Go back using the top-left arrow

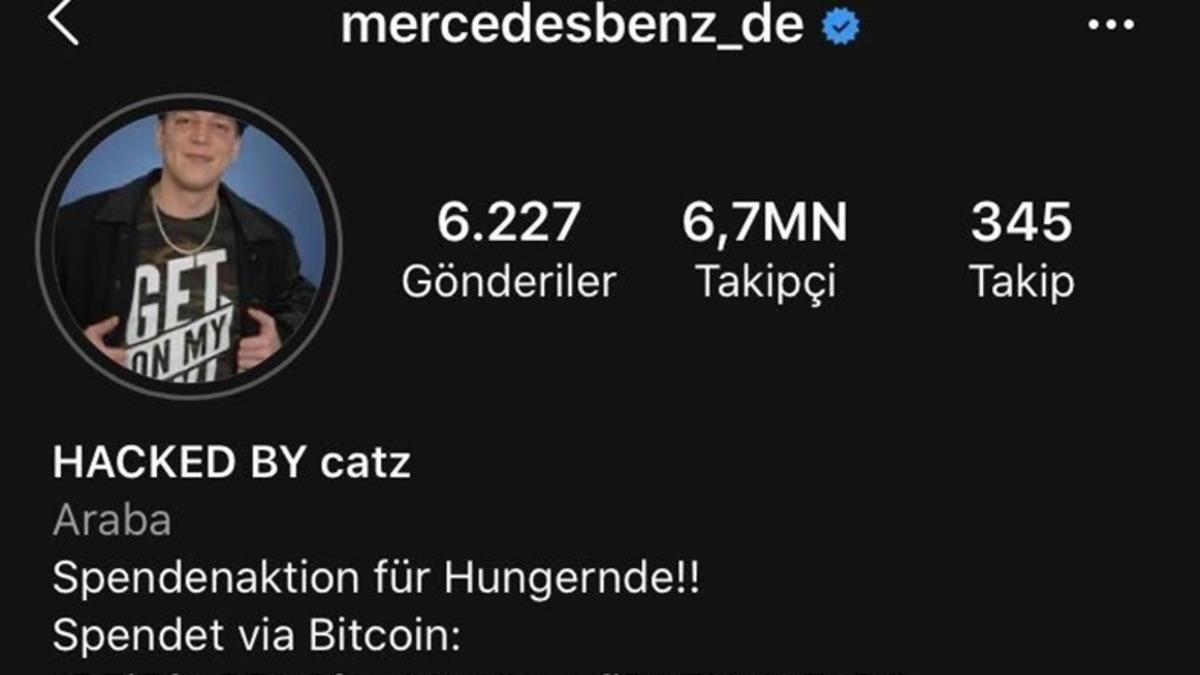pyautogui.click(x=63, y=23)
